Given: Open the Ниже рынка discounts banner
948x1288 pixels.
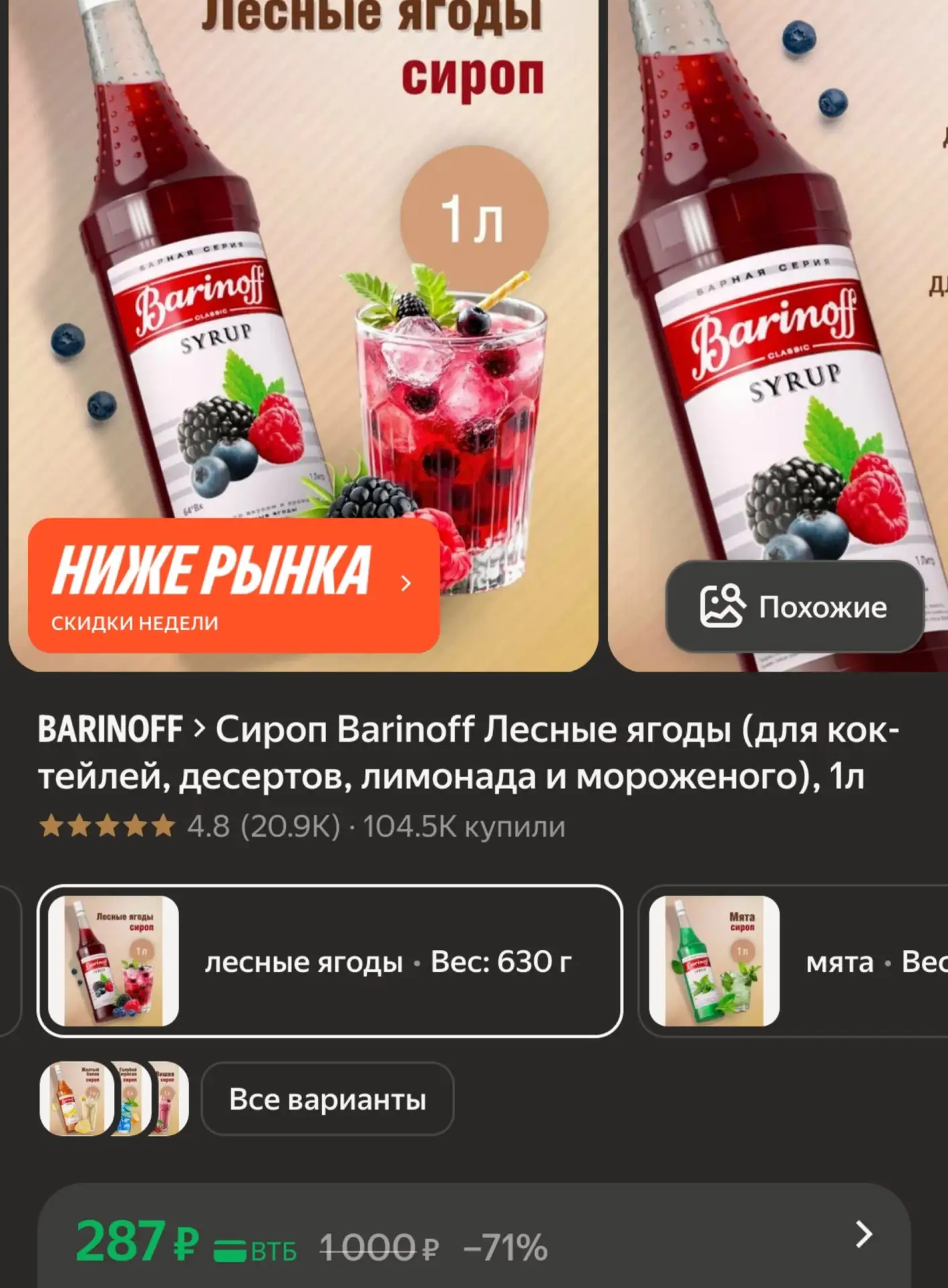Looking at the screenshot, I should 233,585.
